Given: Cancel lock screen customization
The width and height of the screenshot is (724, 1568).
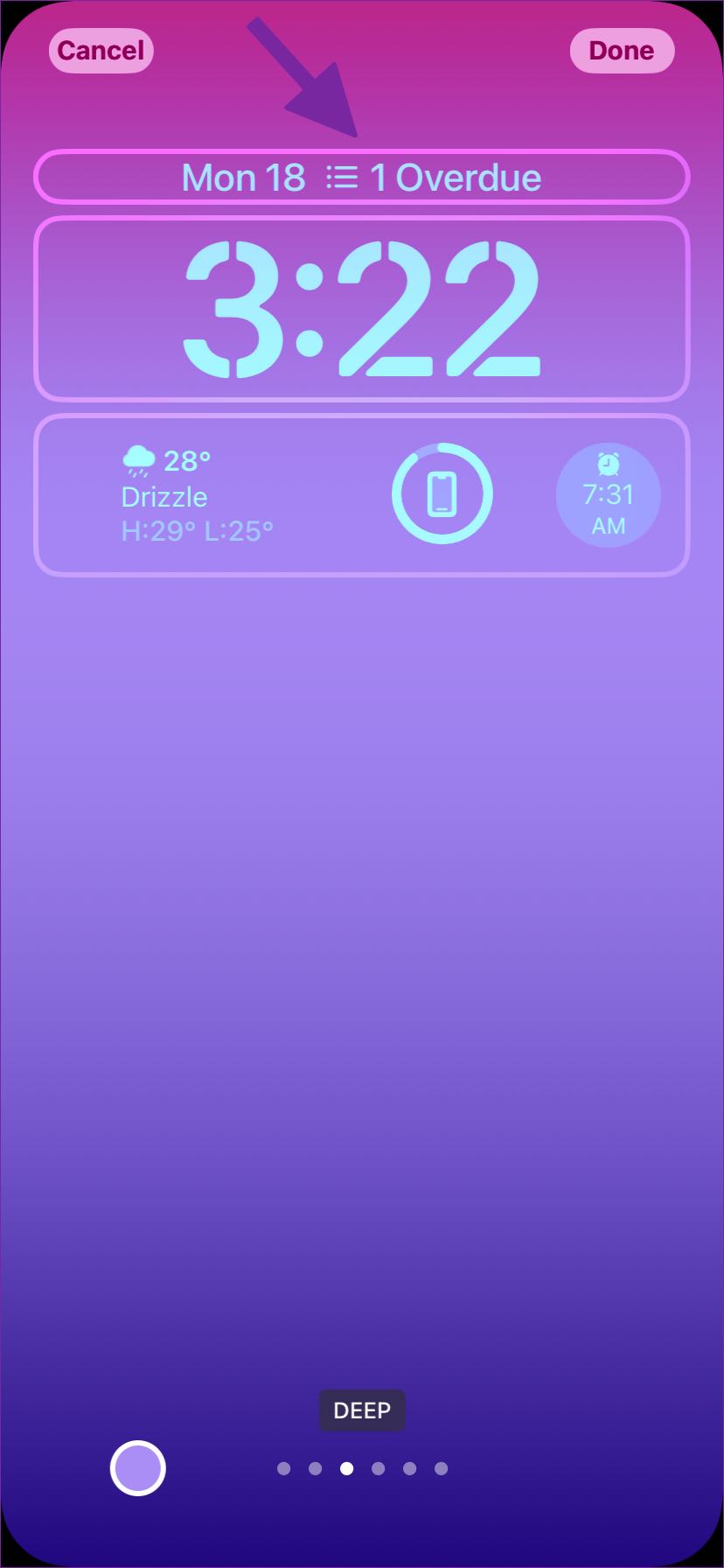Looking at the screenshot, I should [101, 51].
